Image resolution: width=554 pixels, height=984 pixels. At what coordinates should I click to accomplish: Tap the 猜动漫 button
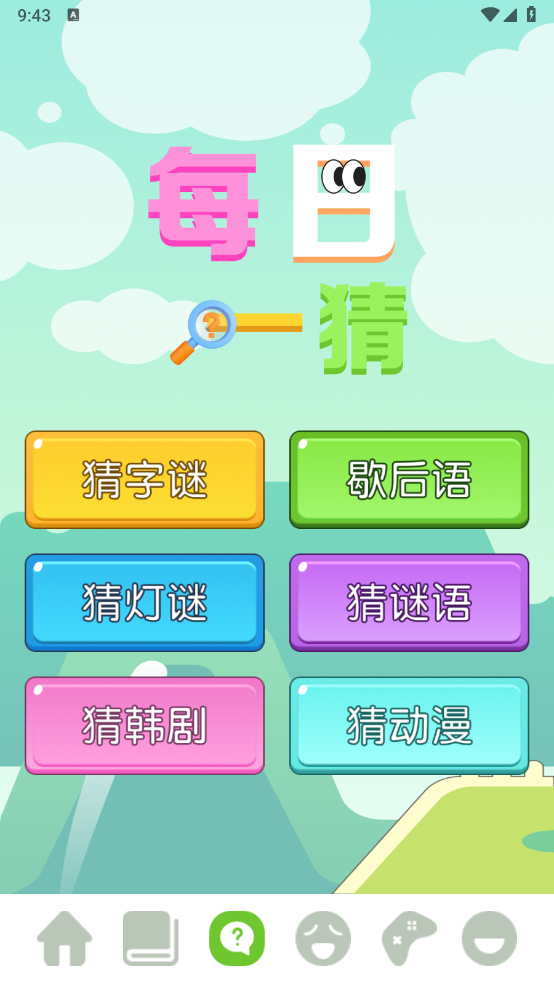tap(409, 725)
